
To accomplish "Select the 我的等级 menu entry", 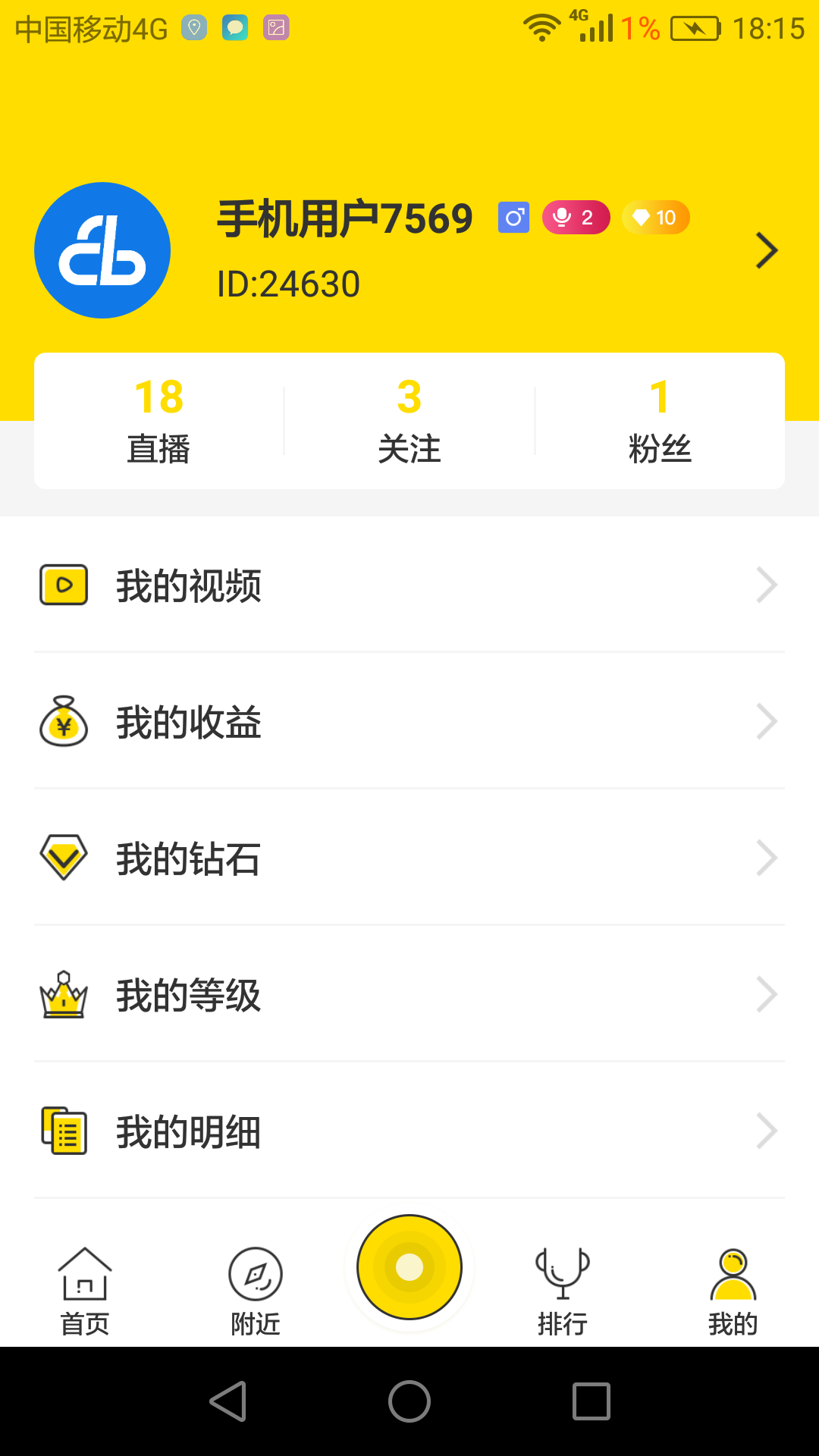I will coord(189,995).
